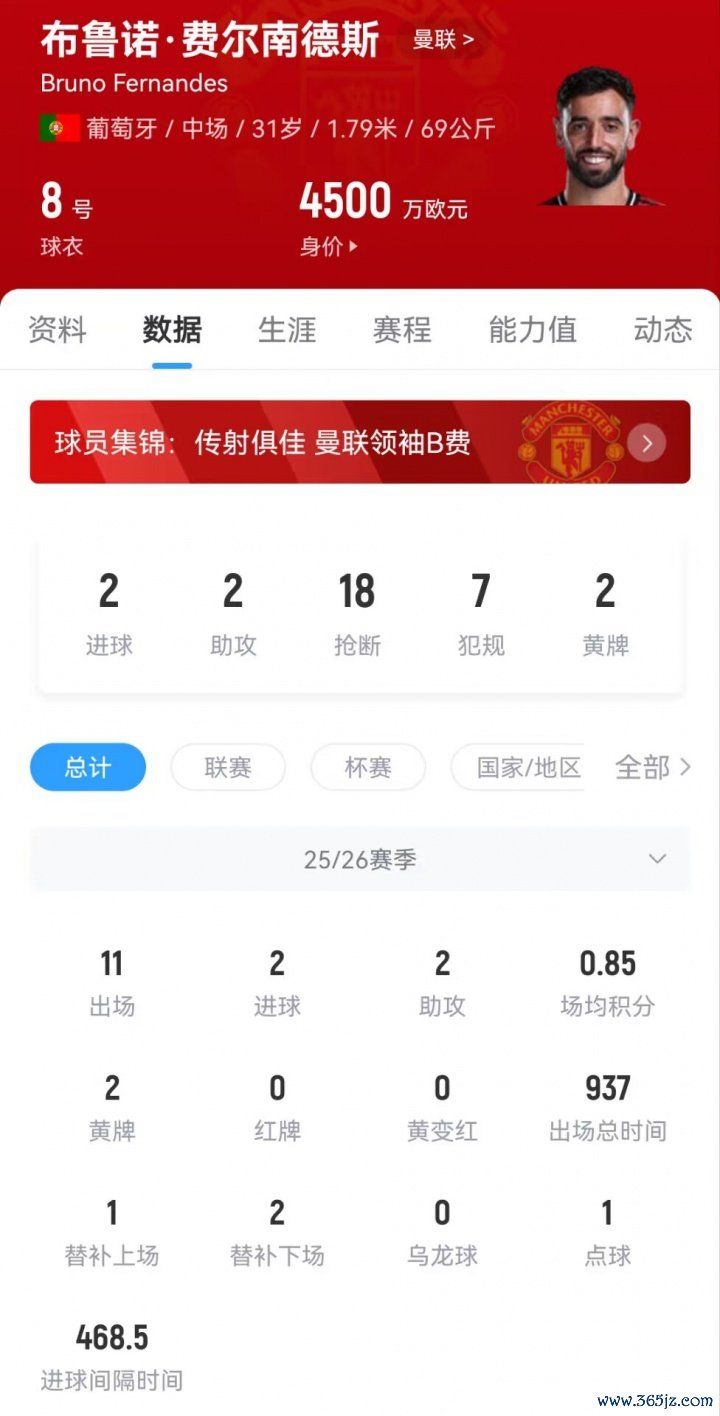Open the 球员集锦 highlights banner
Viewport: 720px width, 1416px height.
pyautogui.click(x=360, y=442)
